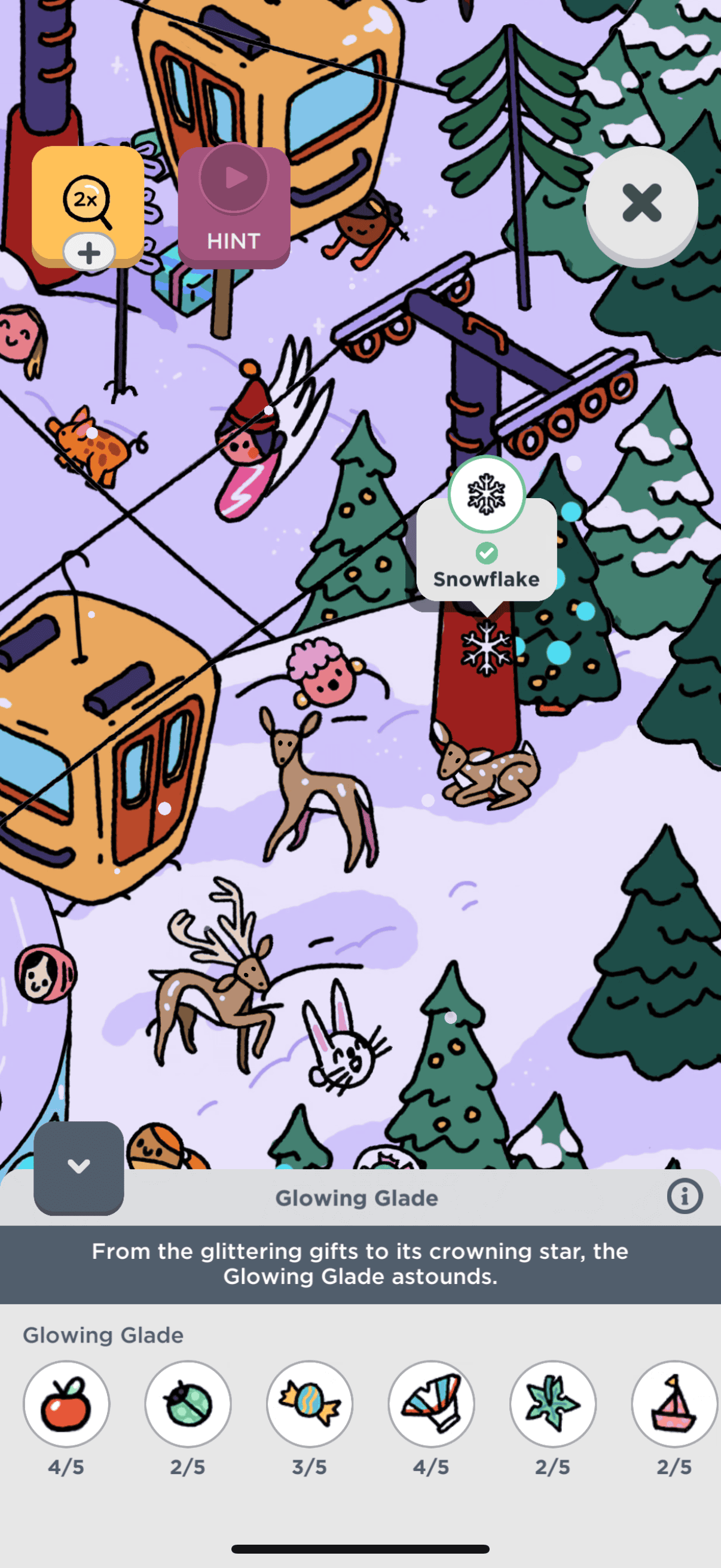The width and height of the screenshot is (721, 1568).
Task: Activate the 2x magnifier zoom
Action: tap(88, 201)
